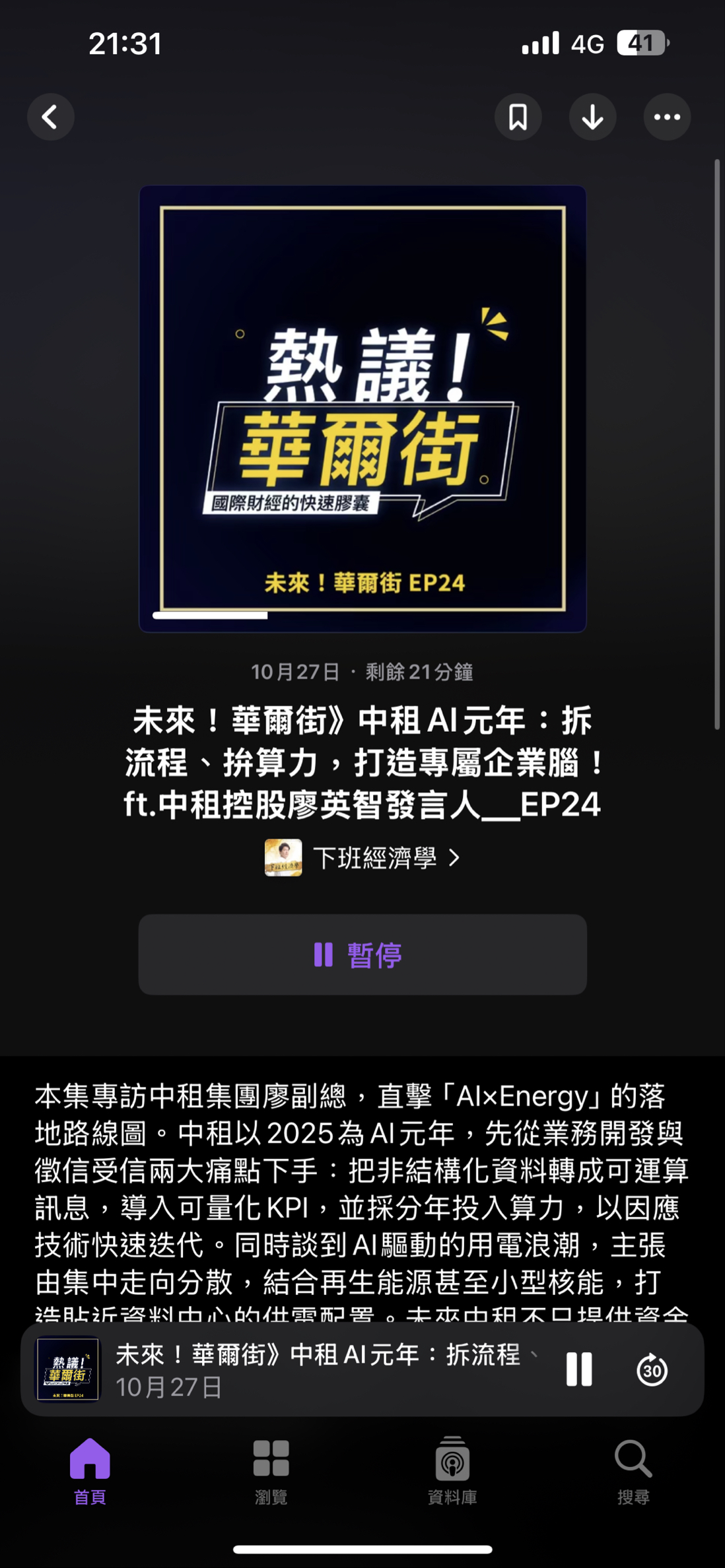Viewport: 725px width, 1568px height.
Task: Bookmark this episode
Action: pos(518,117)
